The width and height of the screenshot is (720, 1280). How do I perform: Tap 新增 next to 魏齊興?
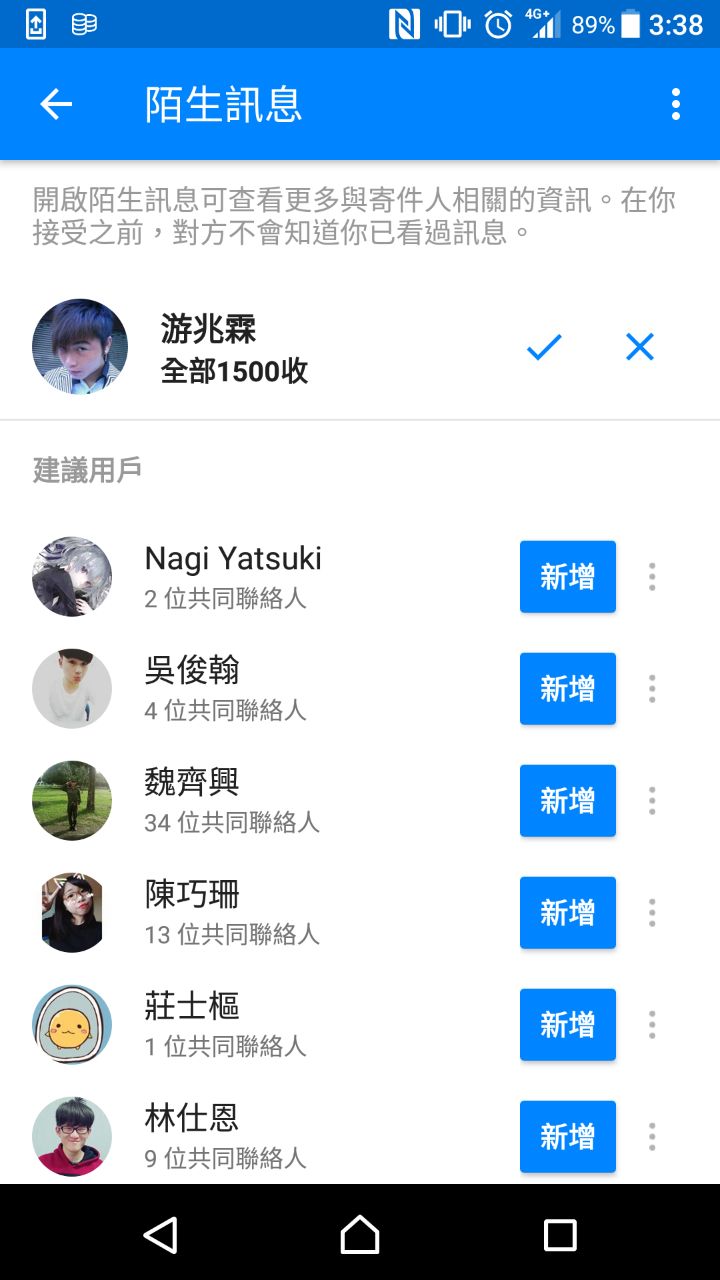(567, 801)
